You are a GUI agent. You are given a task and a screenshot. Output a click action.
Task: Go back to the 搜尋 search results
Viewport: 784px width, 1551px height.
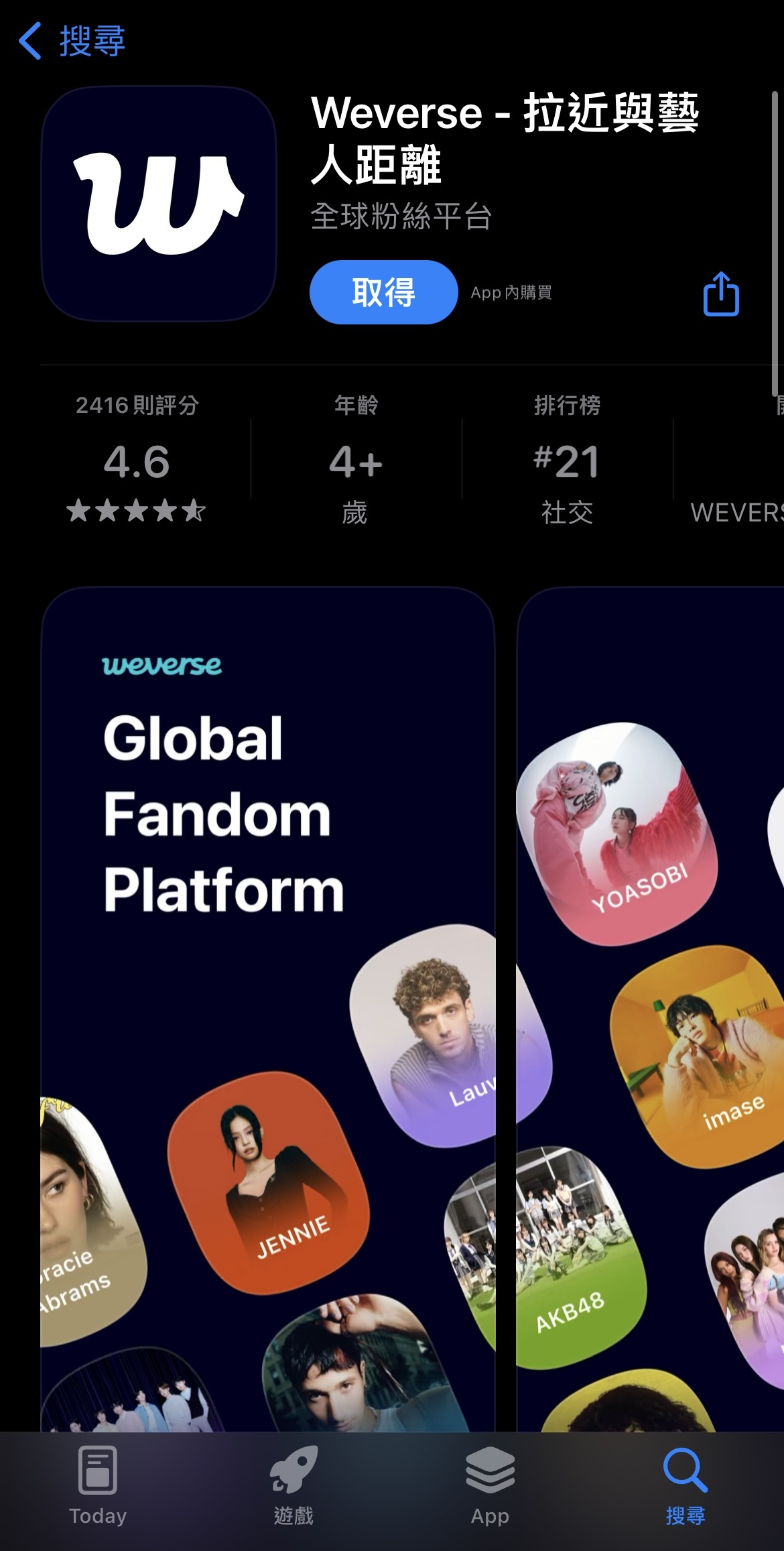tap(72, 41)
